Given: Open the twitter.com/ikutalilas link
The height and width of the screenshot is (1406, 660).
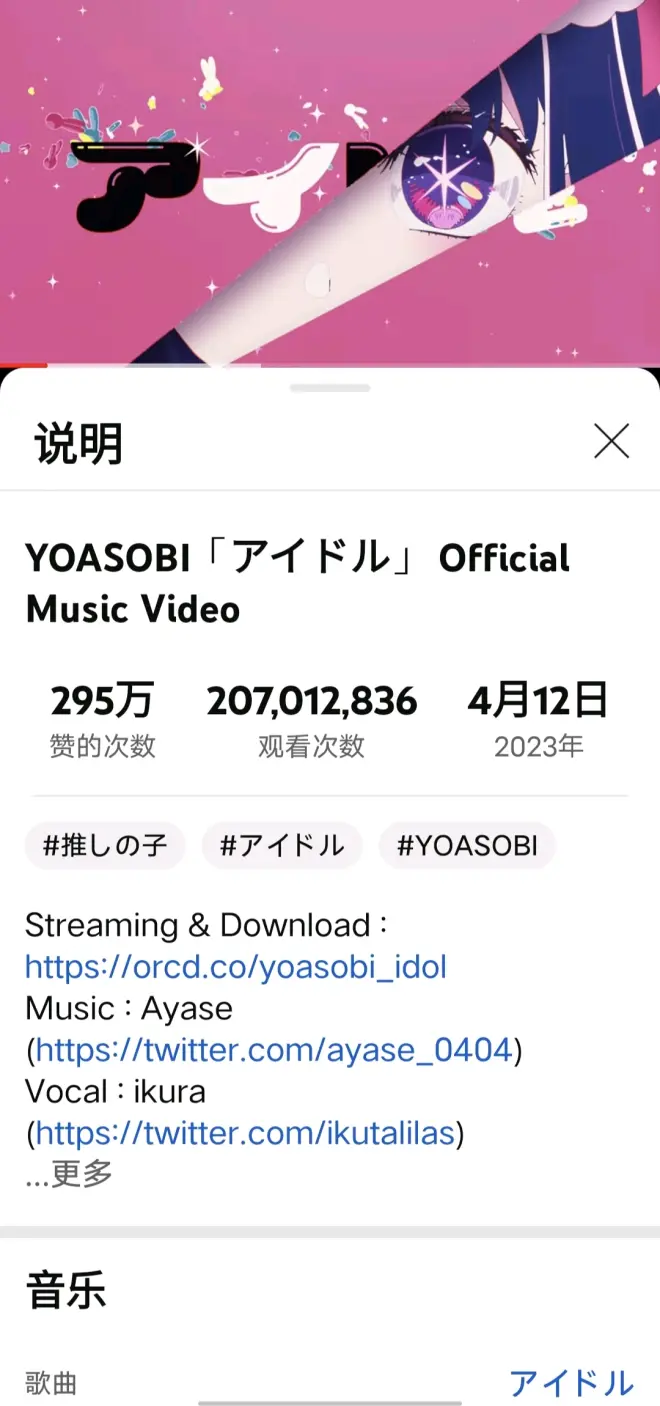Looking at the screenshot, I should pyautogui.click(x=246, y=1133).
